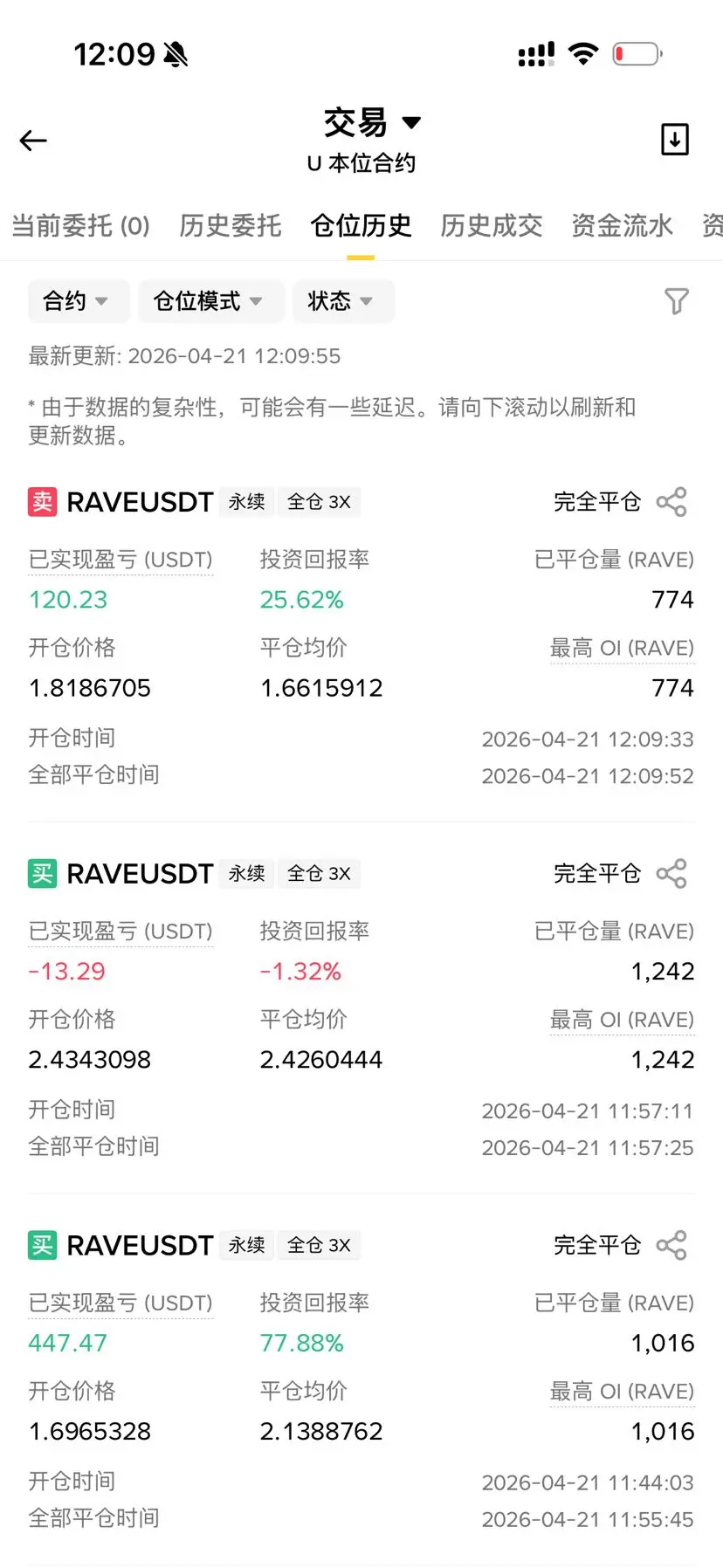The image size is (723, 1568).
Task: Tap the download export icon
Action: (x=674, y=140)
